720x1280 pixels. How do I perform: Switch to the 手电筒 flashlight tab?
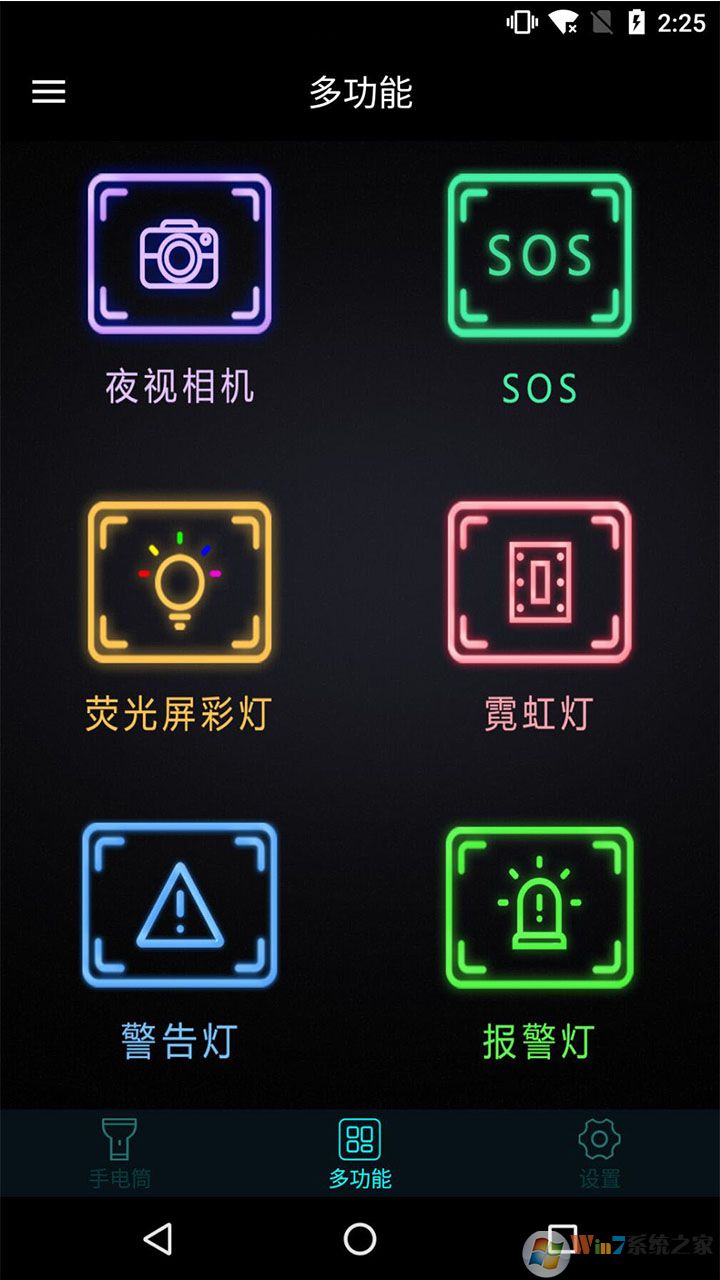[x=120, y=1150]
